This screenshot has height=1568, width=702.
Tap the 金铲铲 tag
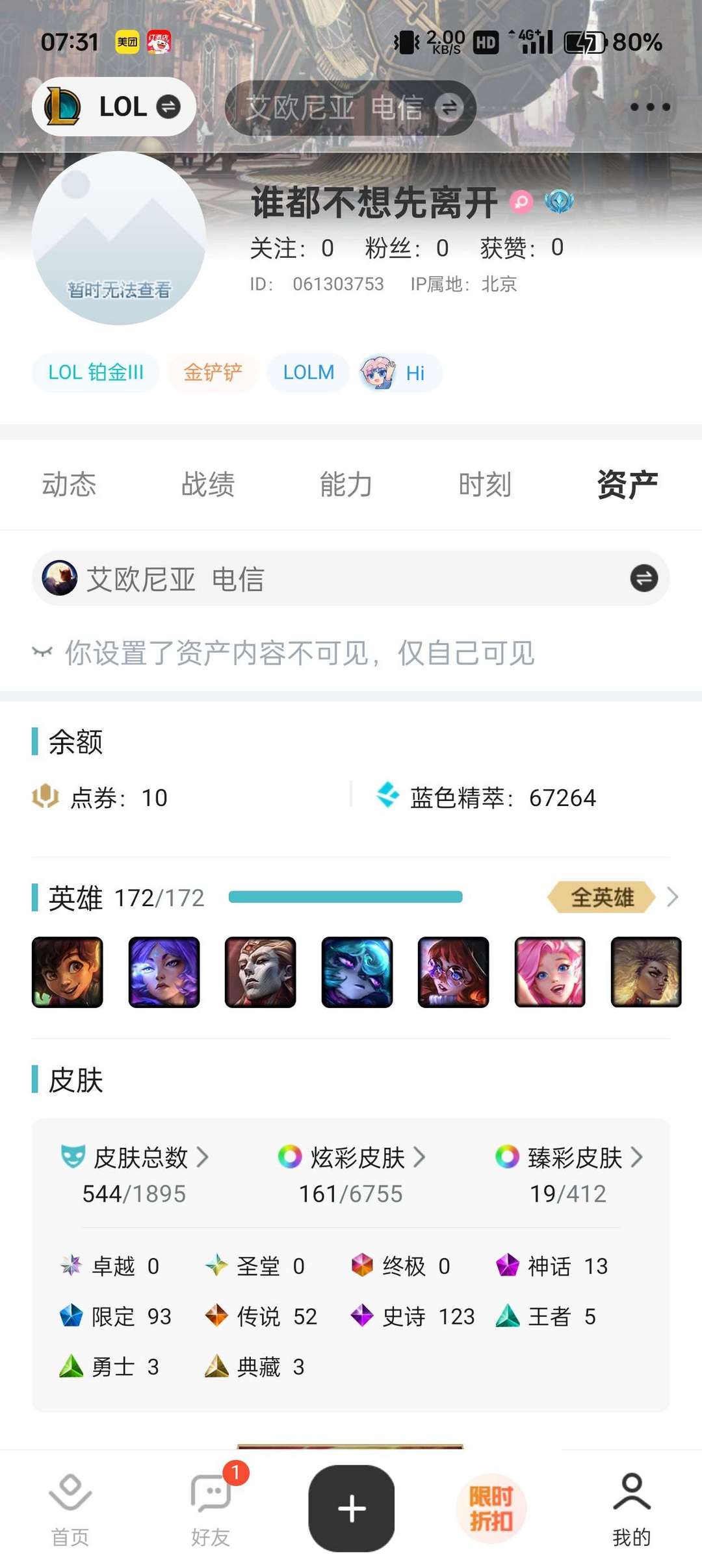213,372
